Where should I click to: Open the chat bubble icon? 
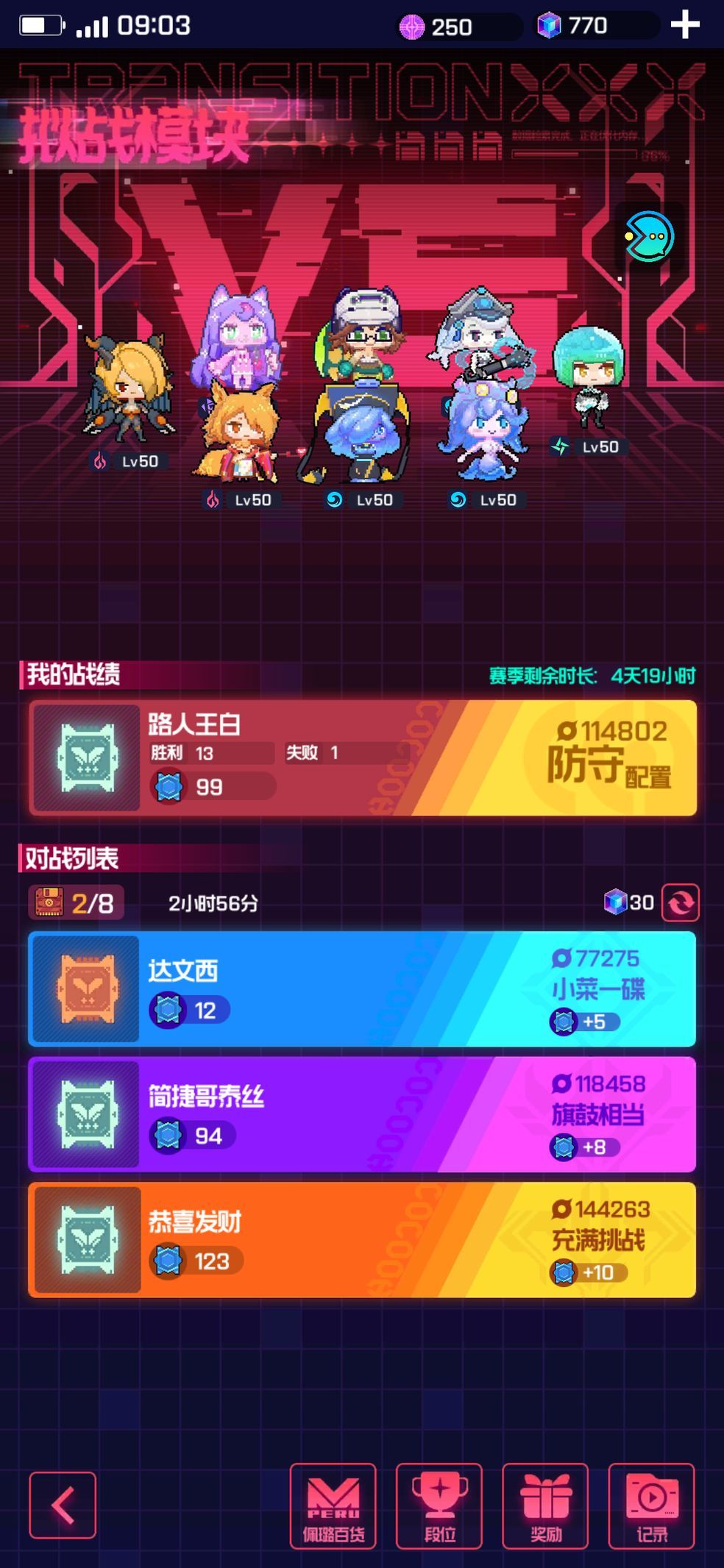pos(648,237)
